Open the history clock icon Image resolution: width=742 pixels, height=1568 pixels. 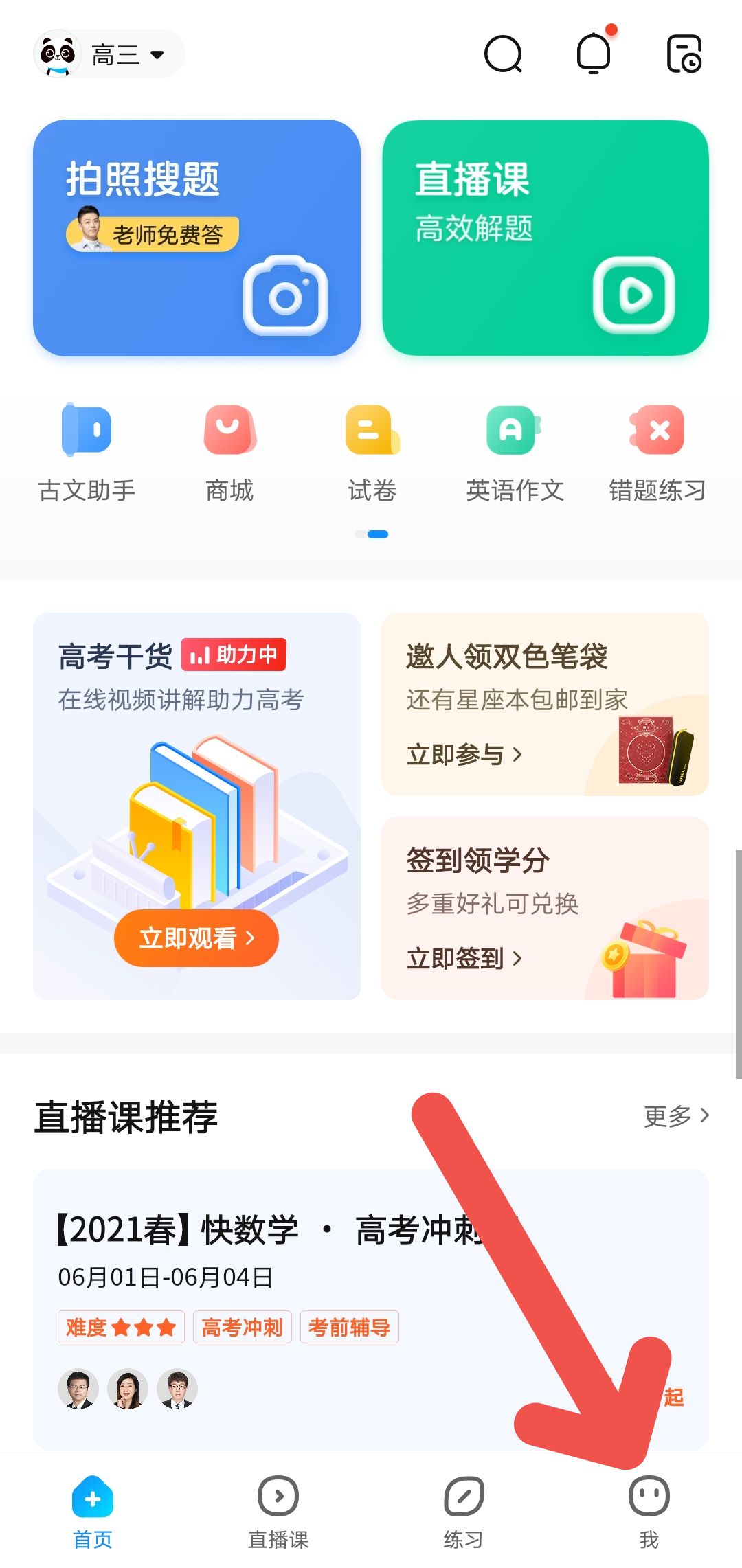(684, 54)
